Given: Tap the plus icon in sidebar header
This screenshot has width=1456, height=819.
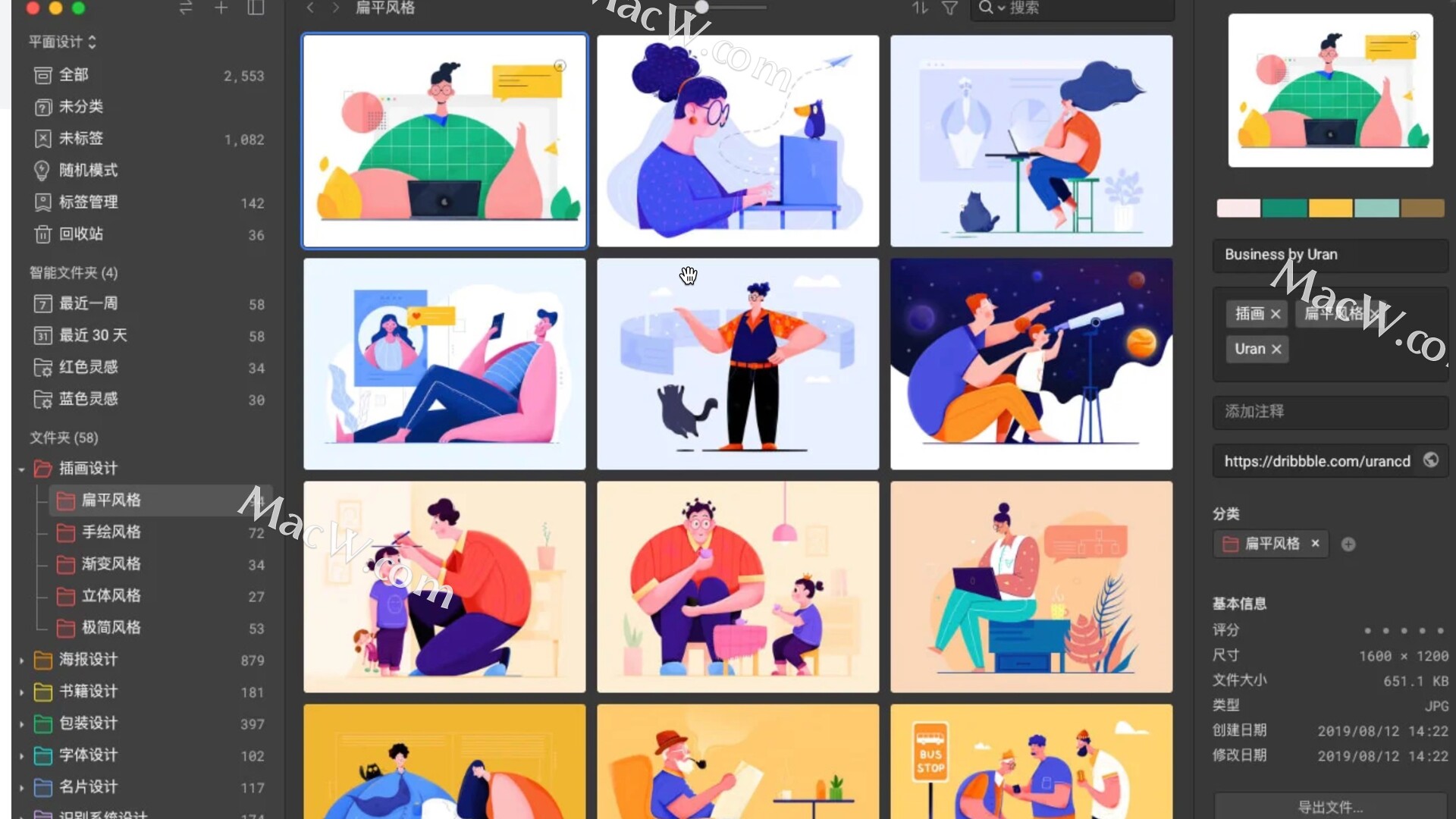Looking at the screenshot, I should (x=221, y=8).
